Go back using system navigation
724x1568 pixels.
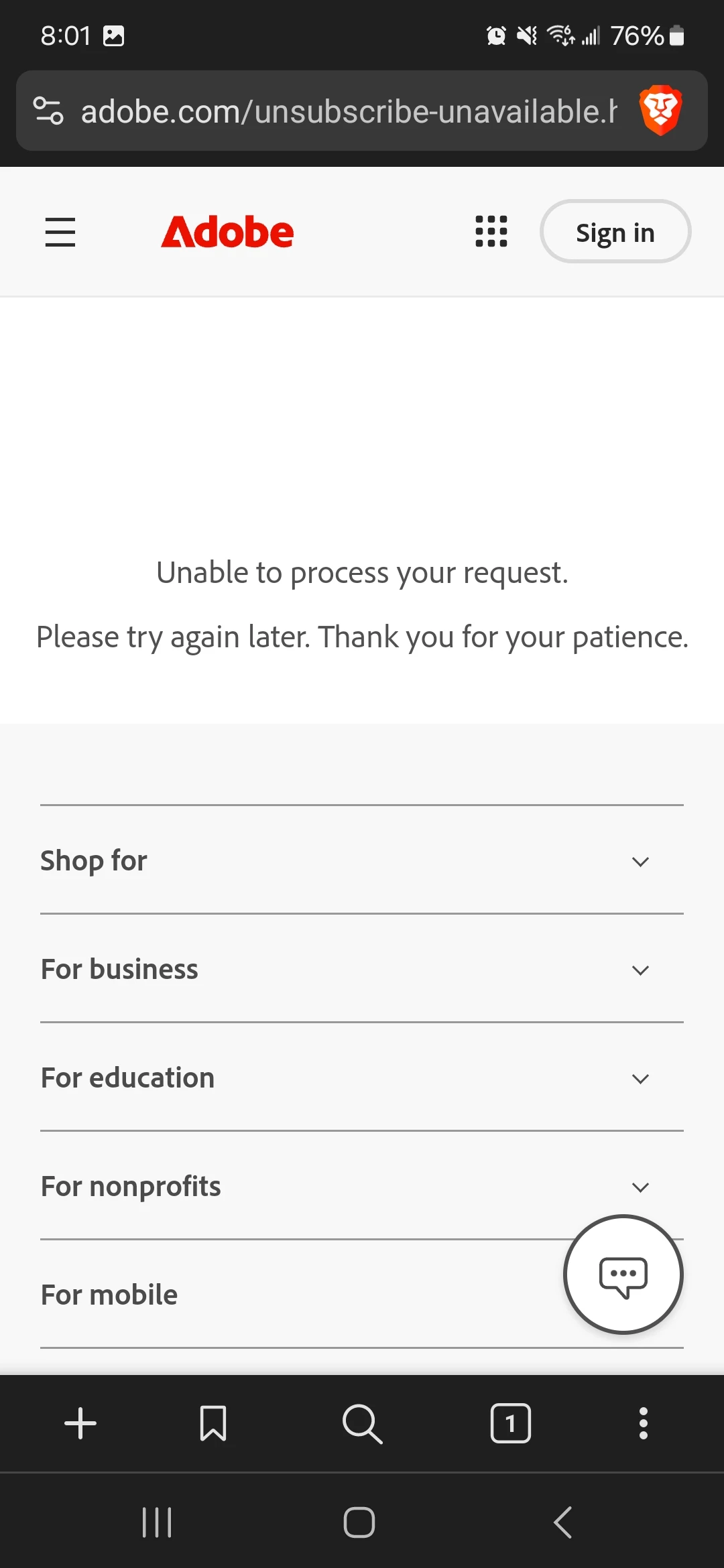[x=563, y=1522]
